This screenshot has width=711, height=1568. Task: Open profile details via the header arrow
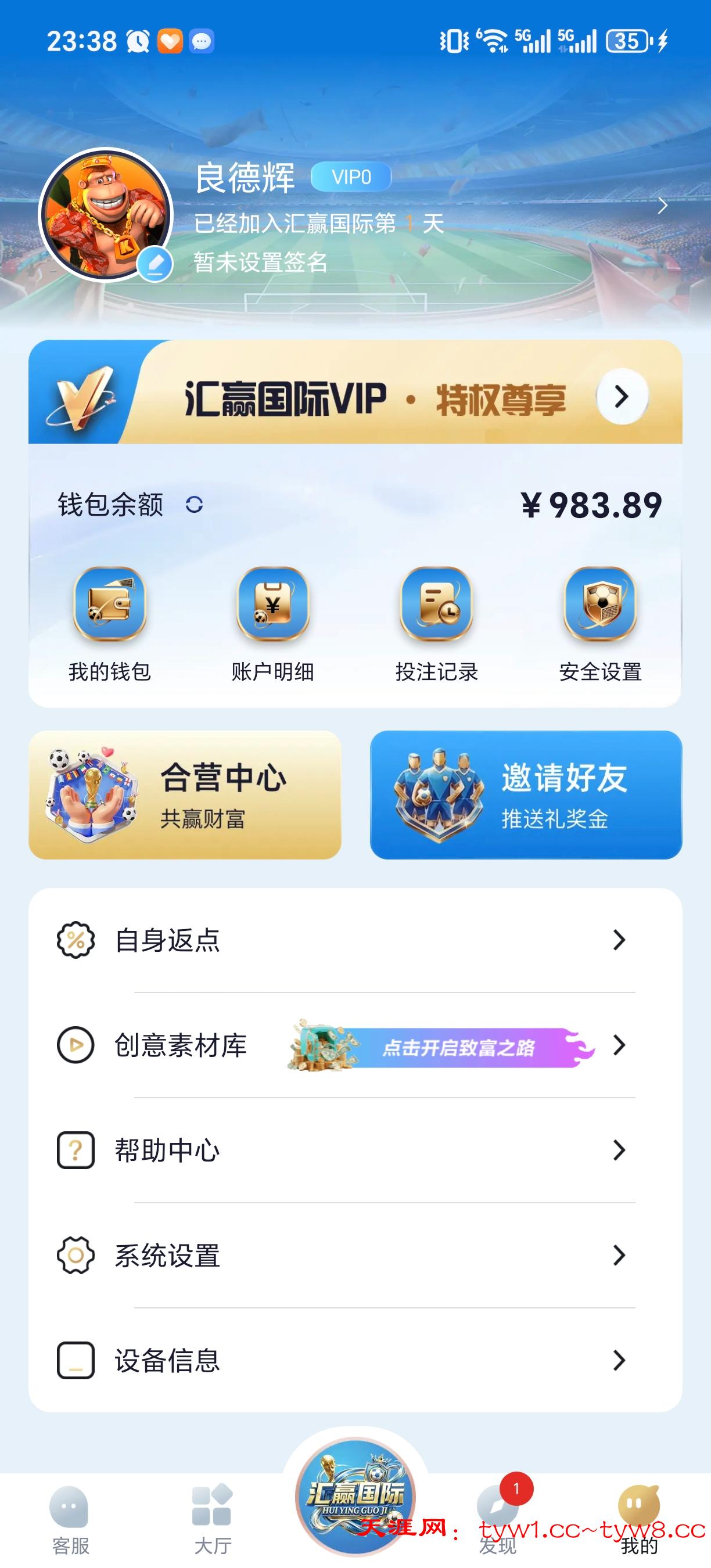[662, 206]
